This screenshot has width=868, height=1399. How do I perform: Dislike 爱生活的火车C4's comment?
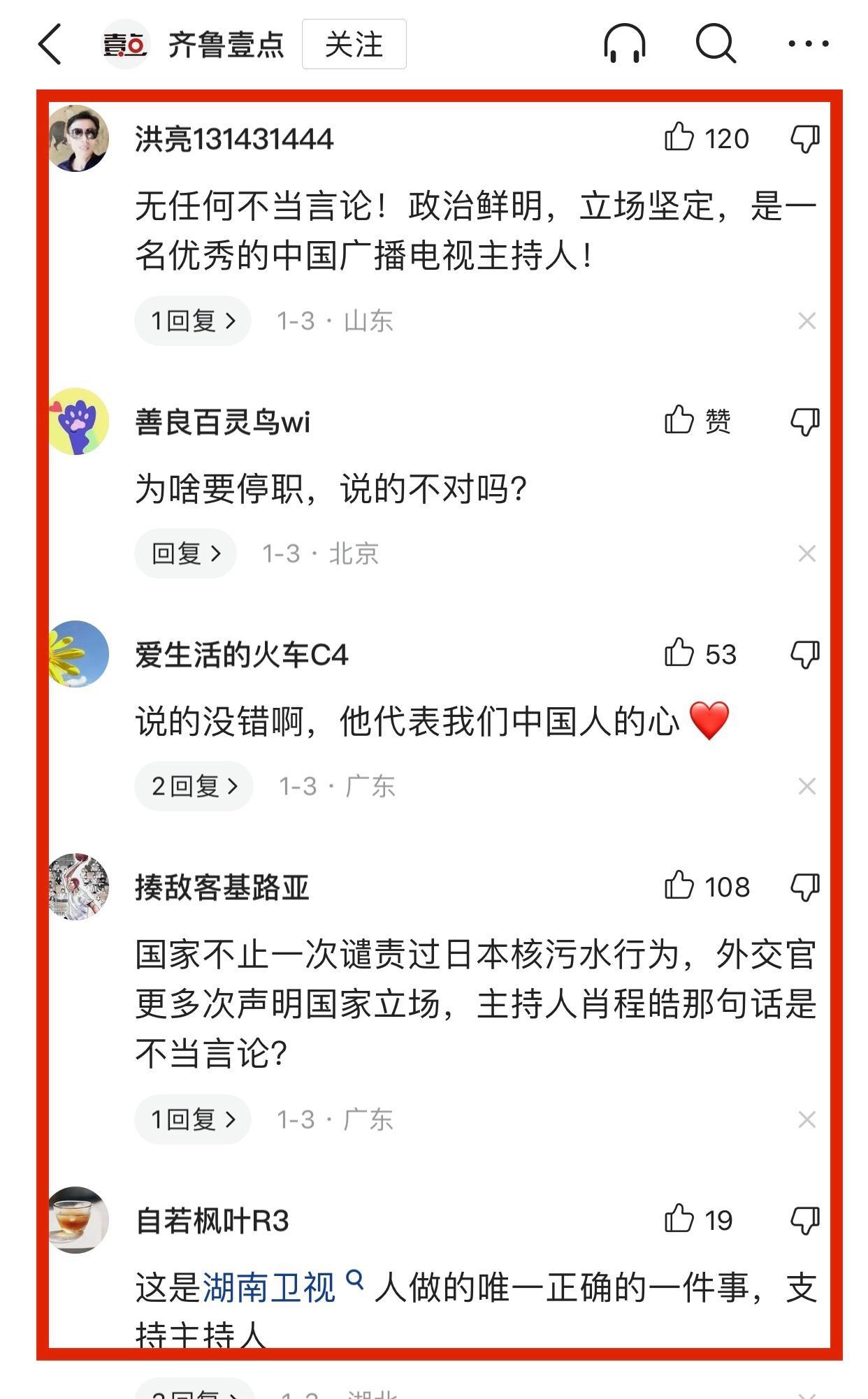[805, 655]
